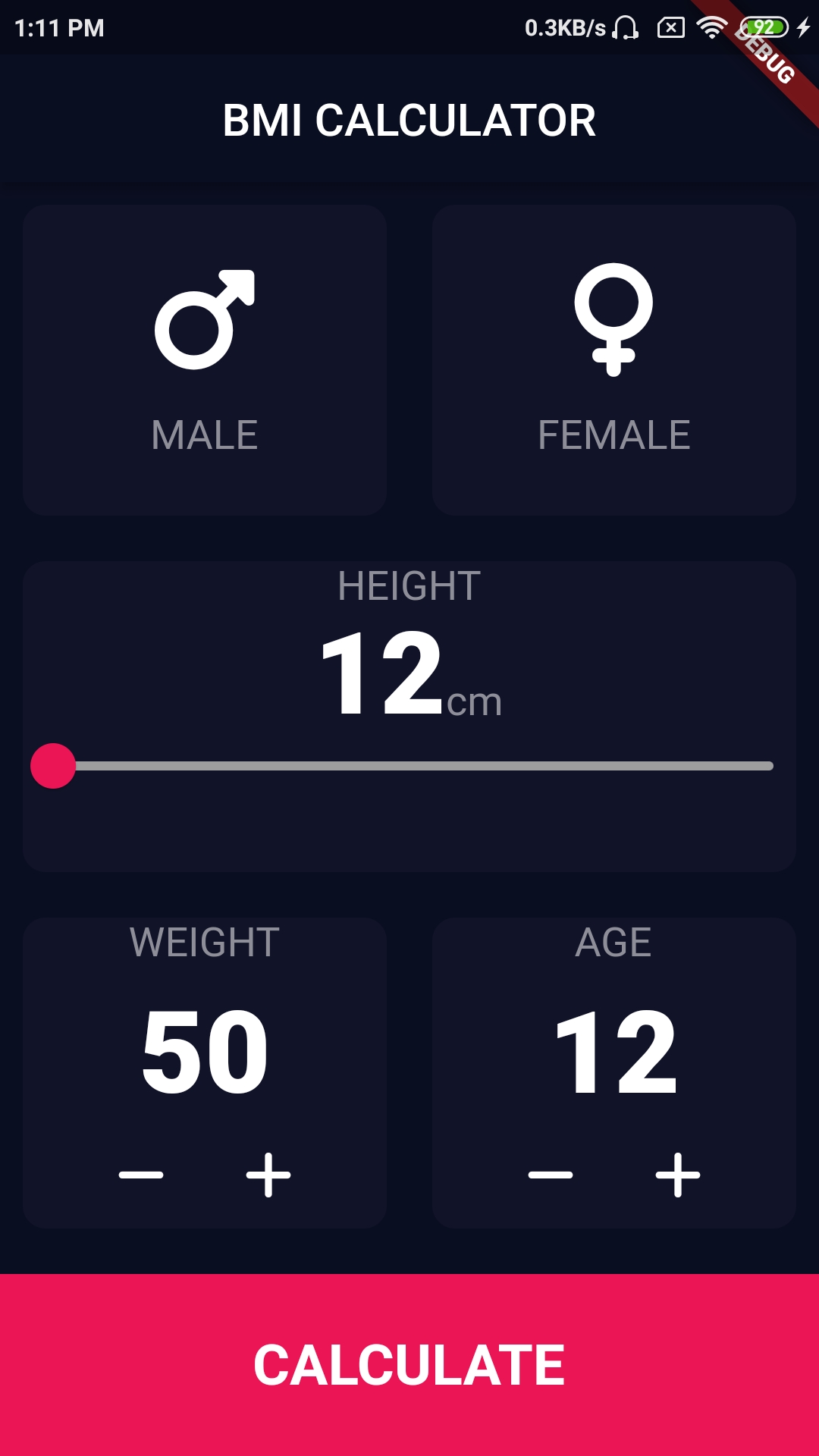Increase weight using the plus button

267,1175
